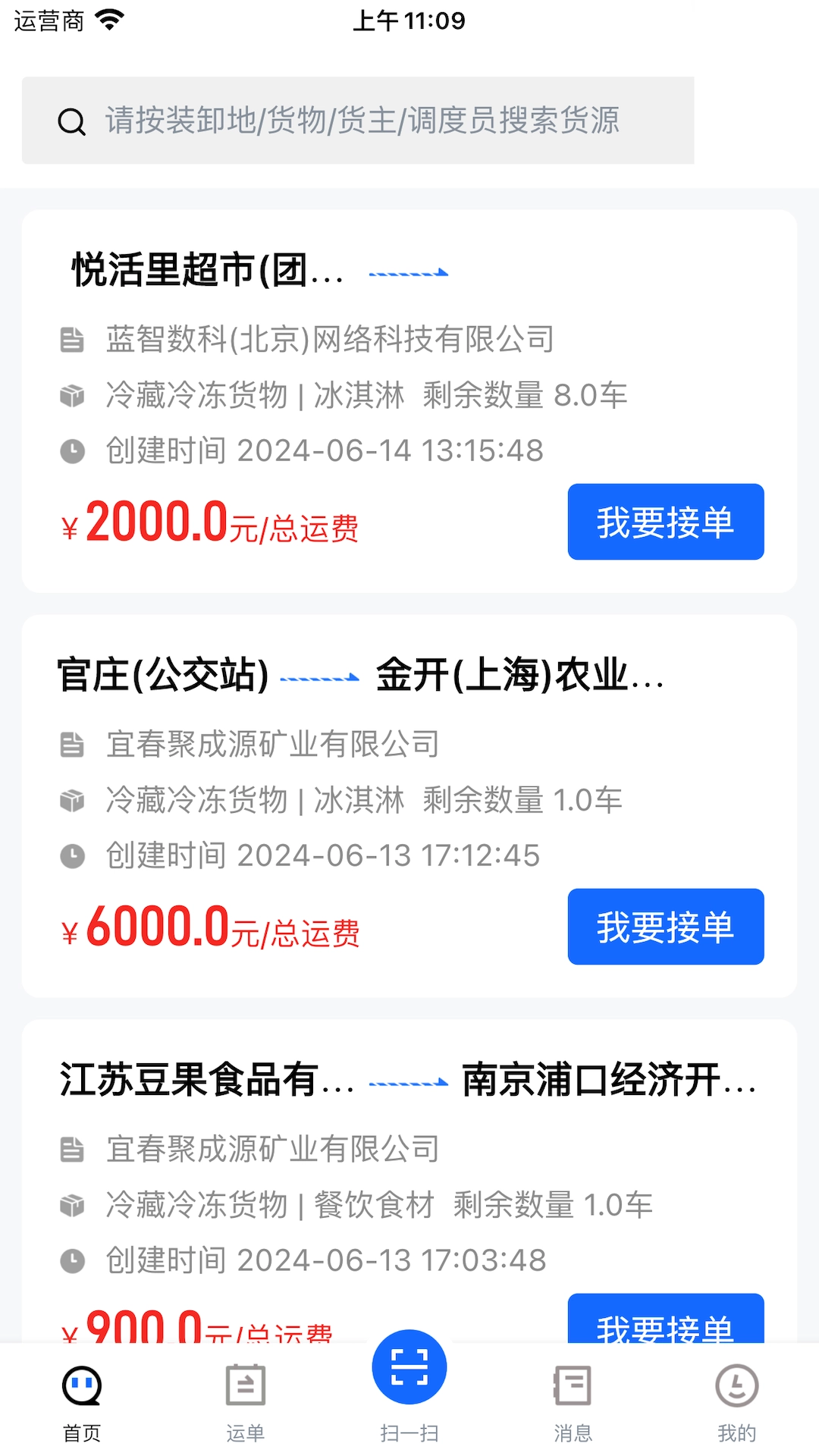Open the 悦活里超市 shipment title
This screenshot has width=819, height=1456.
(205, 273)
